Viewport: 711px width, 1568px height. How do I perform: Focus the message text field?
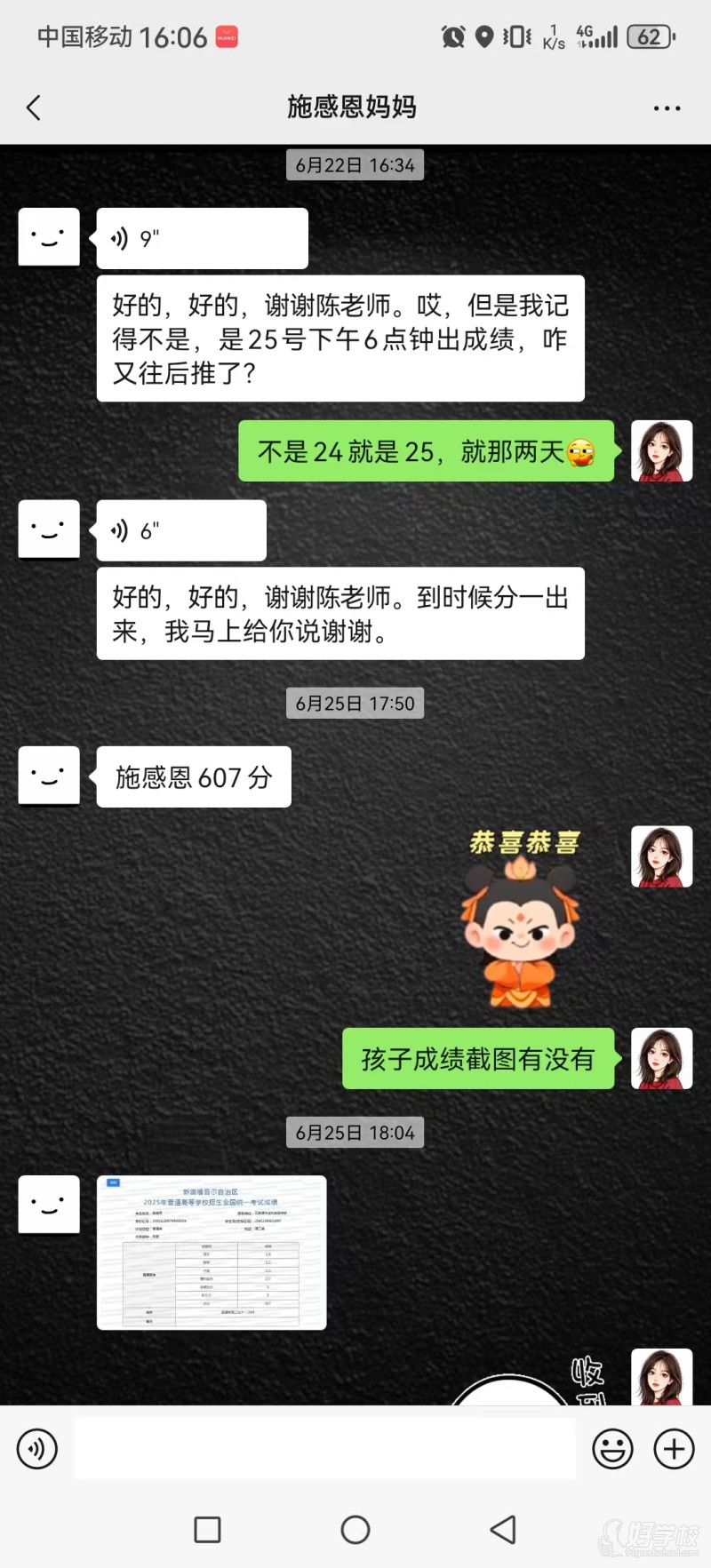pos(324,1450)
